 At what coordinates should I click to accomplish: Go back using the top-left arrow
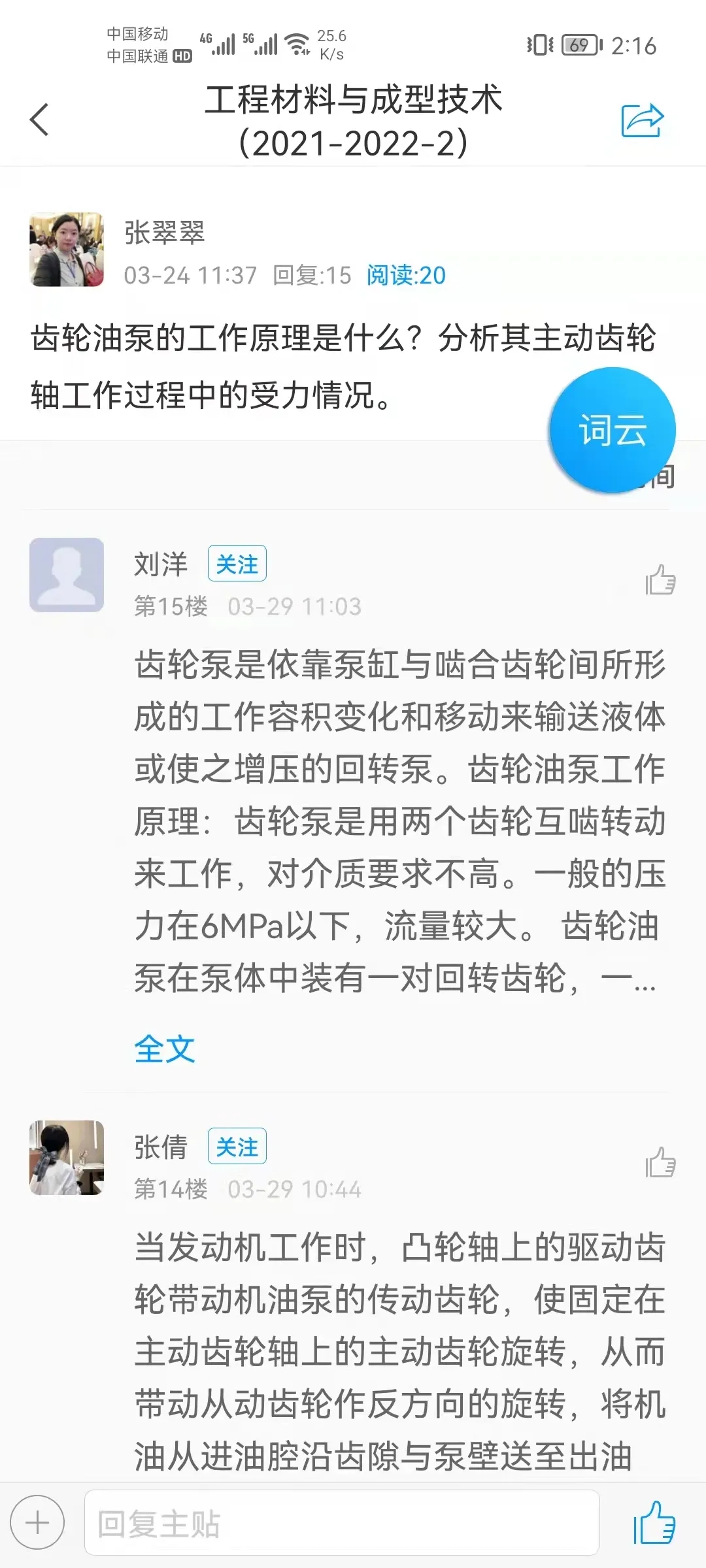[x=39, y=120]
